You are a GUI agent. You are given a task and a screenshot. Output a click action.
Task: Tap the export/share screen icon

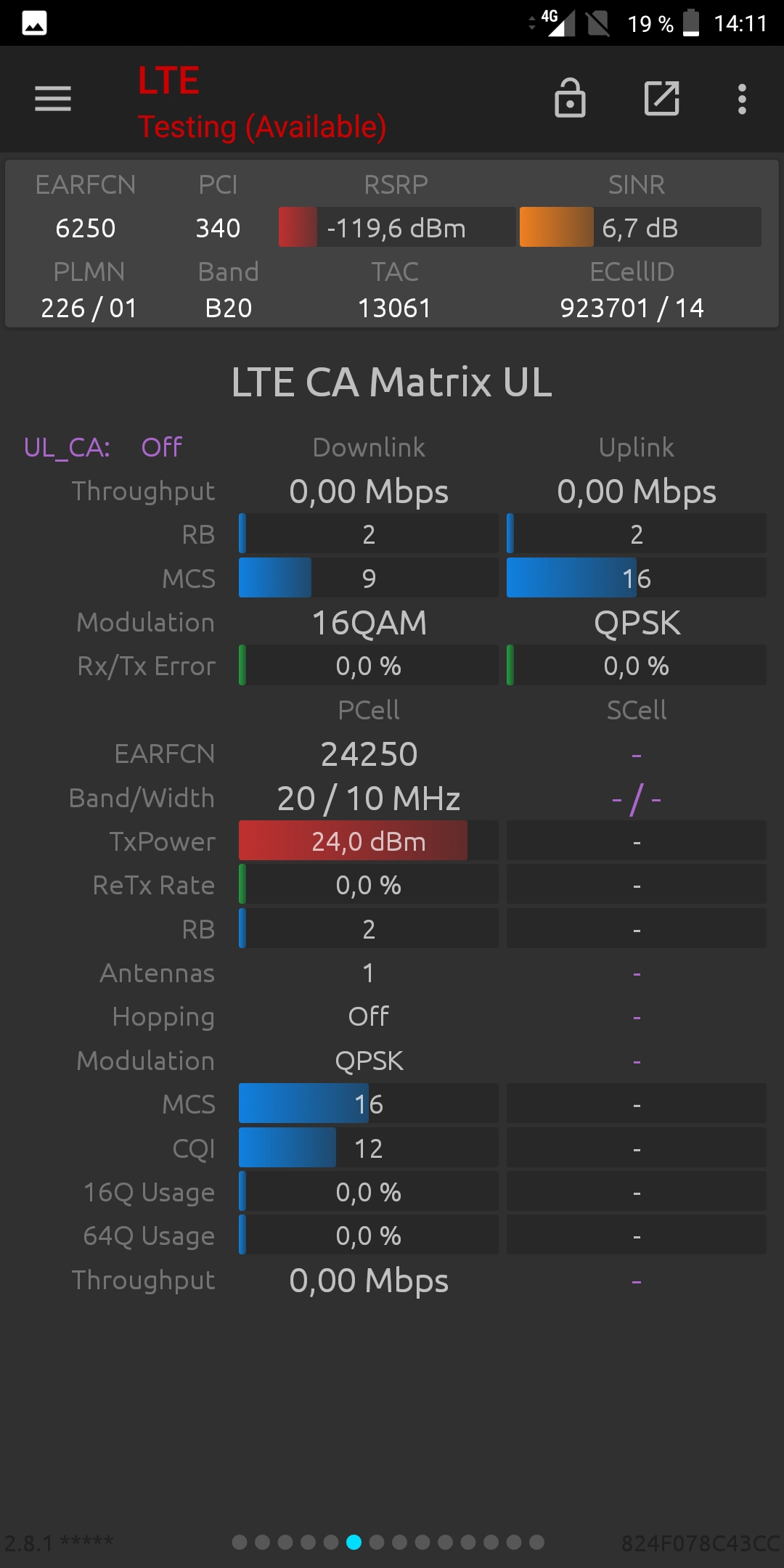[x=662, y=98]
